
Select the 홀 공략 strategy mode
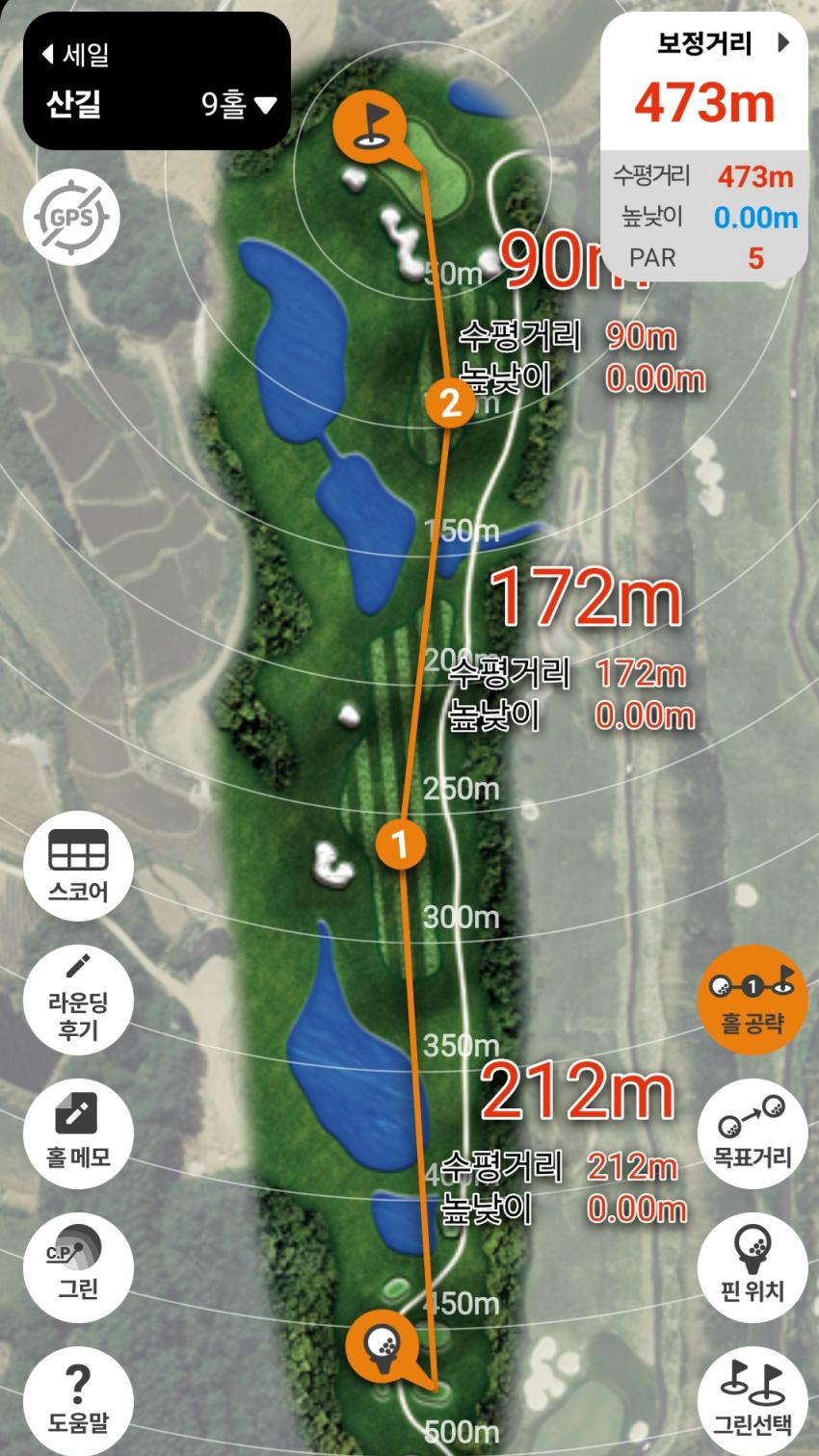pos(752,999)
